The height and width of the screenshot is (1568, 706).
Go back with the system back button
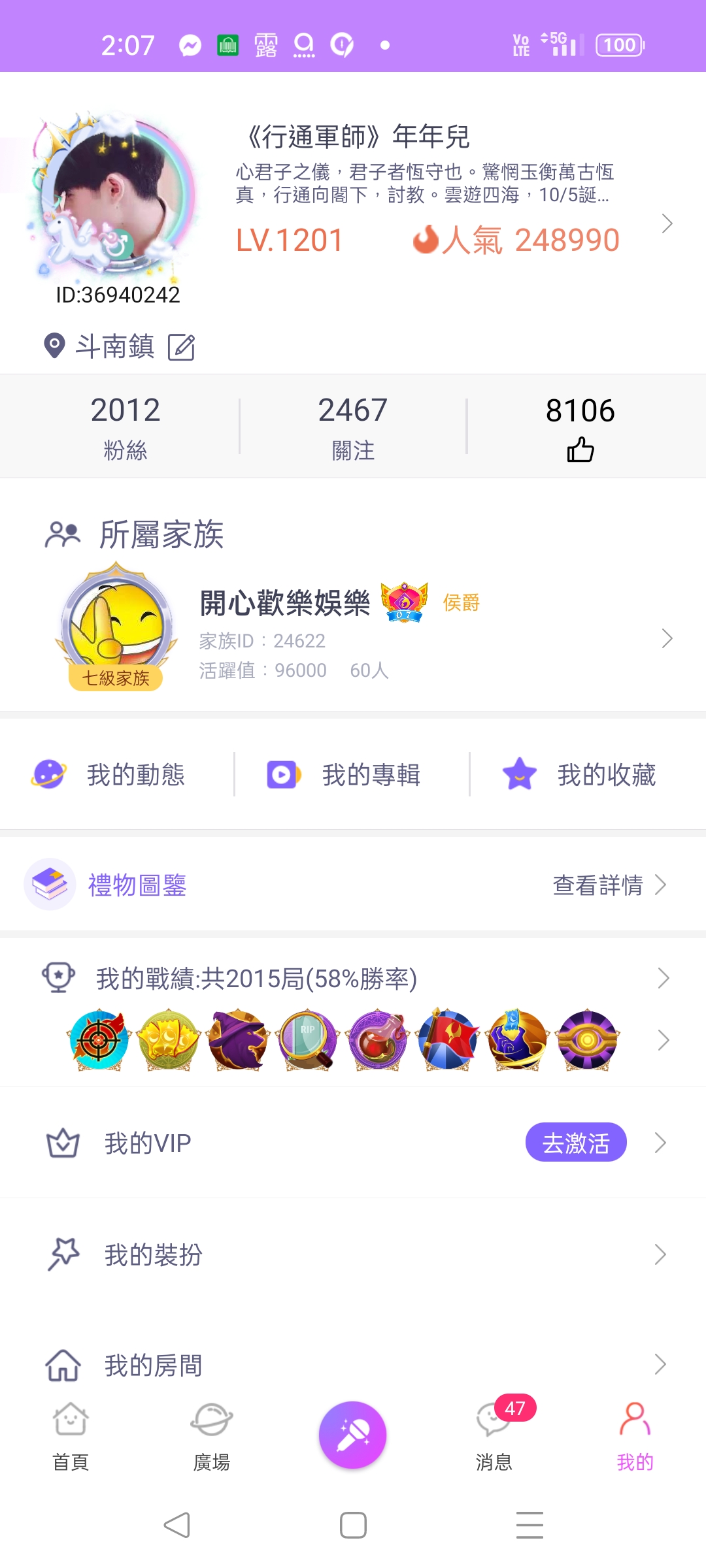coord(176,1526)
